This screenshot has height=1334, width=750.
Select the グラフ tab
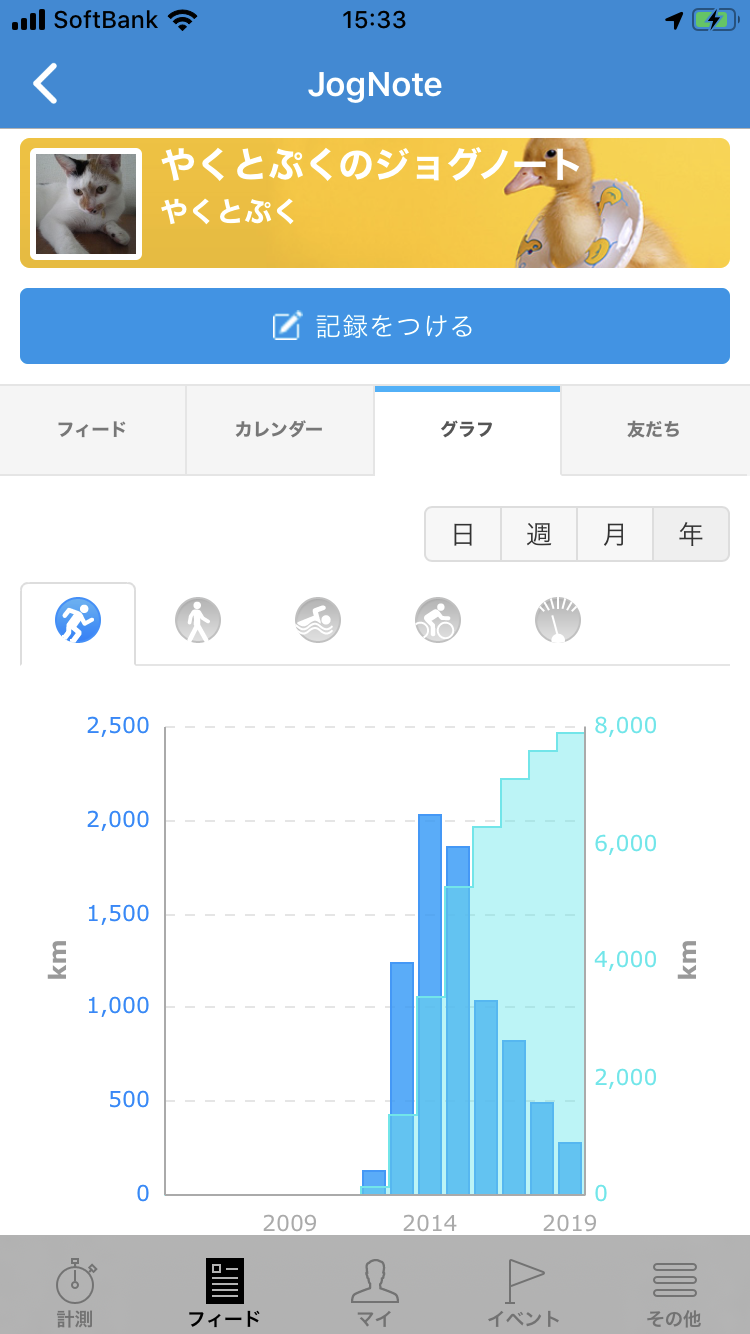pyautogui.click(x=467, y=430)
